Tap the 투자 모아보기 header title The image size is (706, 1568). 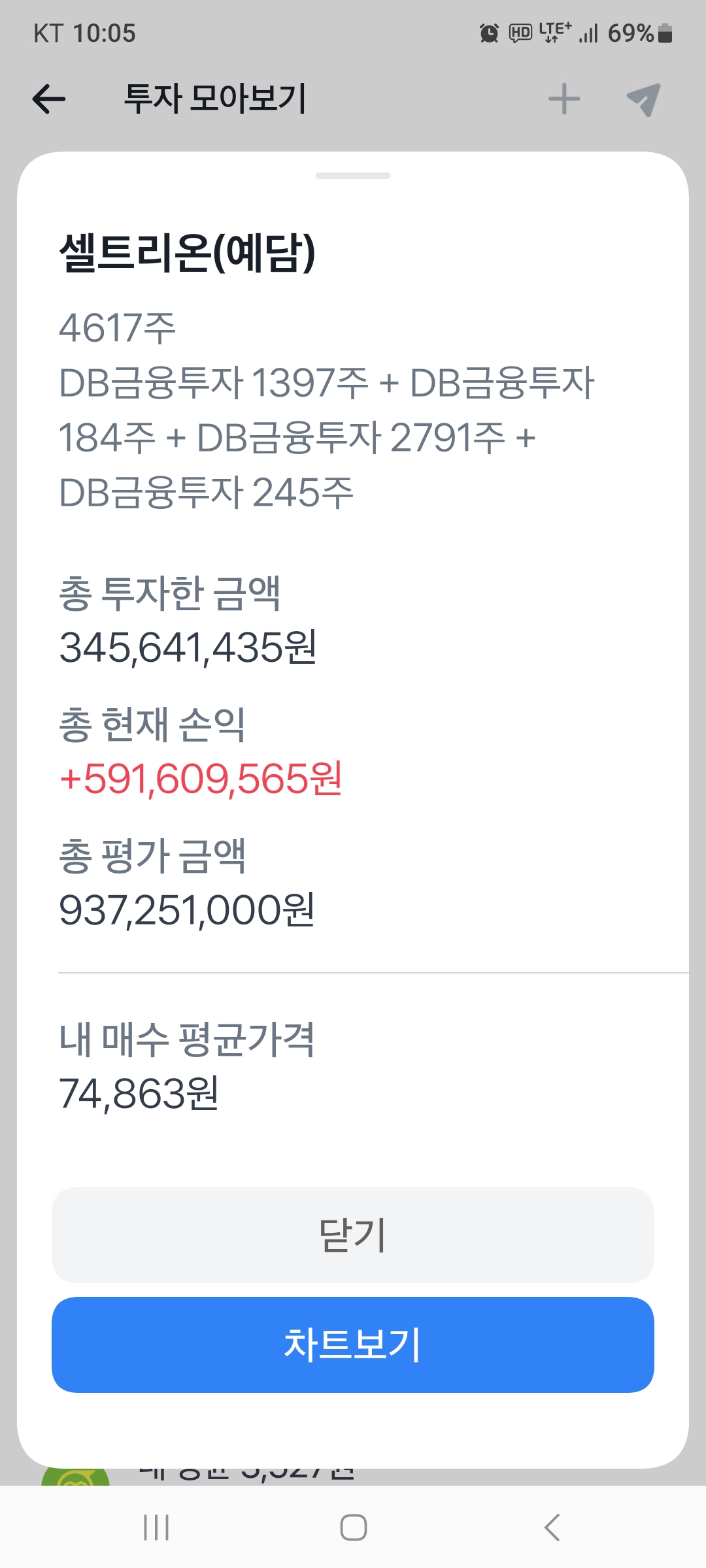coord(216,99)
